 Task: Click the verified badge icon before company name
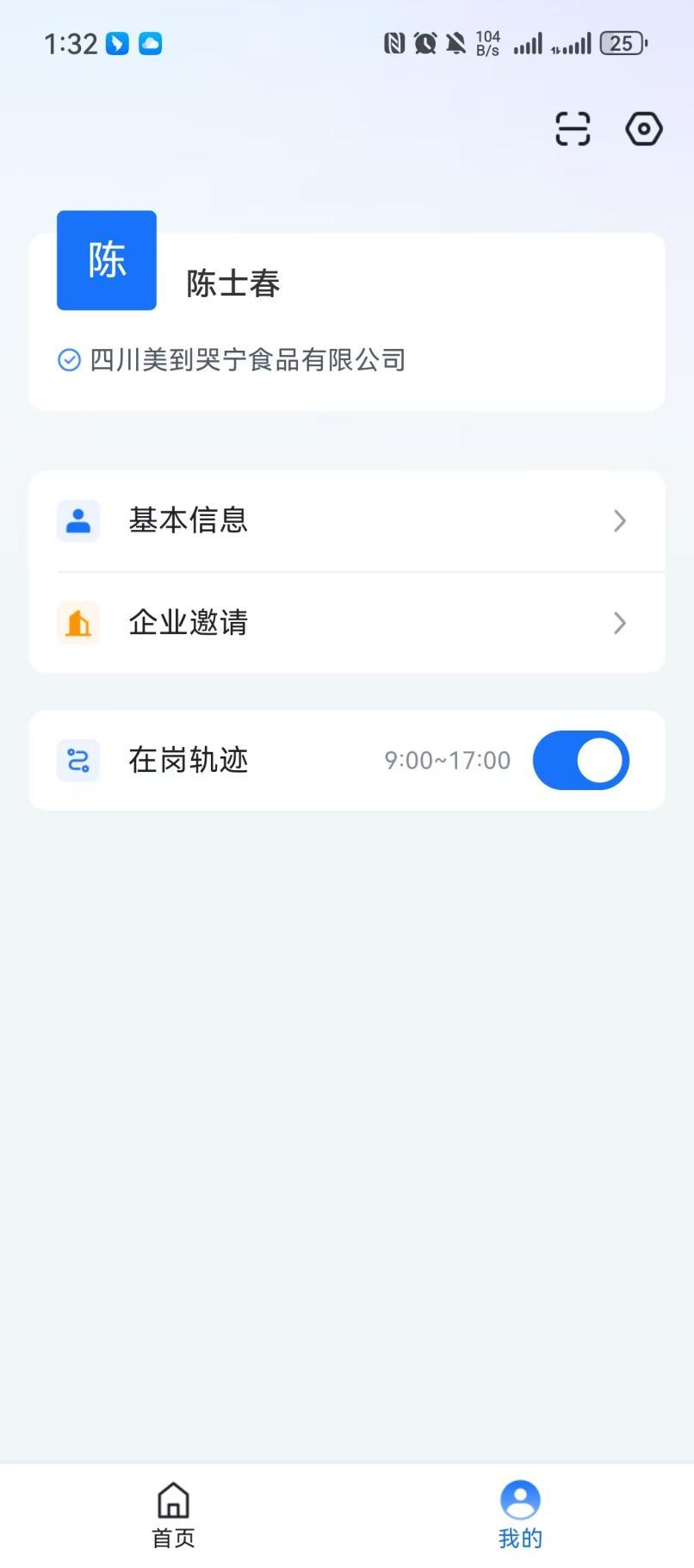coord(68,360)
